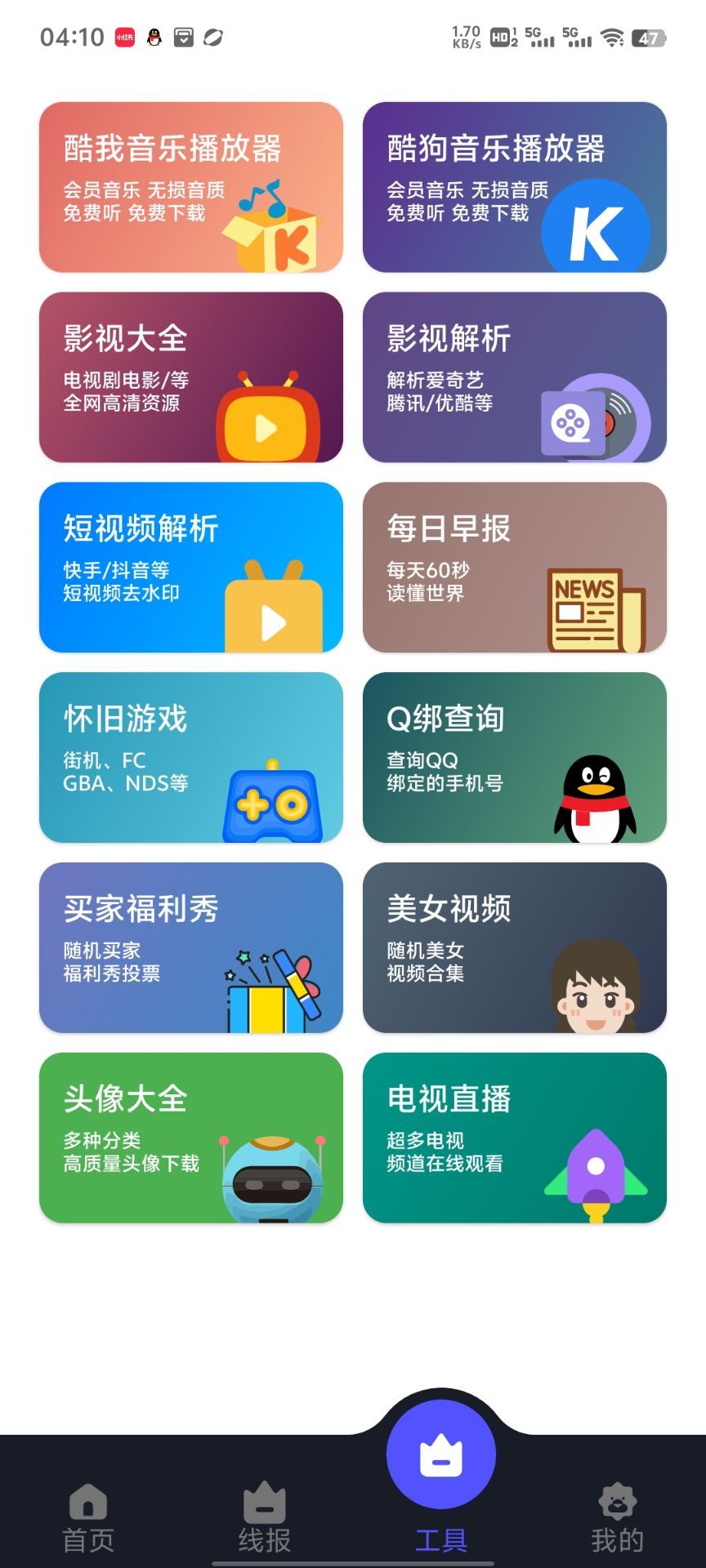Tap the crown button at bottom center
706x1568 pixels.
tap(440, 1452)
